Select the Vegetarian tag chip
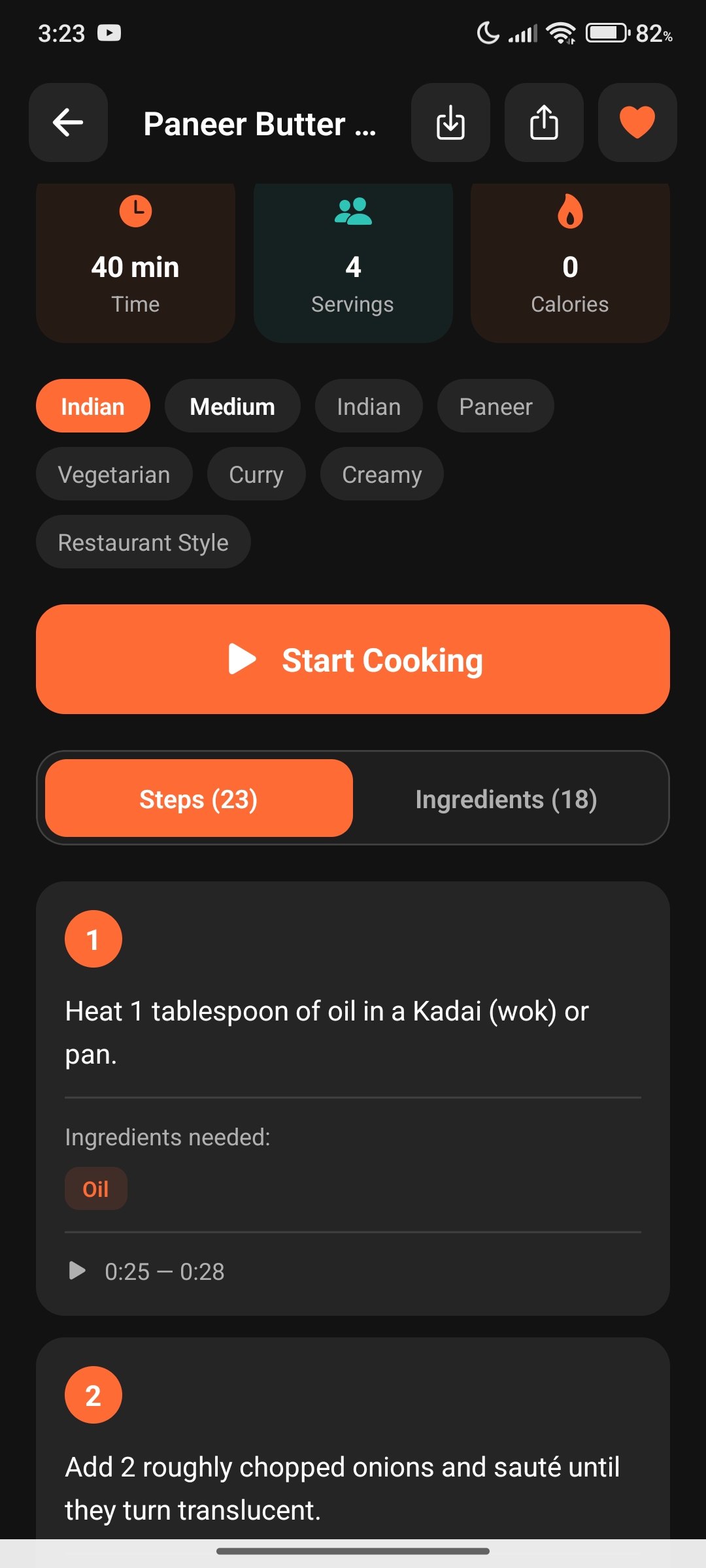 (114, 474)
